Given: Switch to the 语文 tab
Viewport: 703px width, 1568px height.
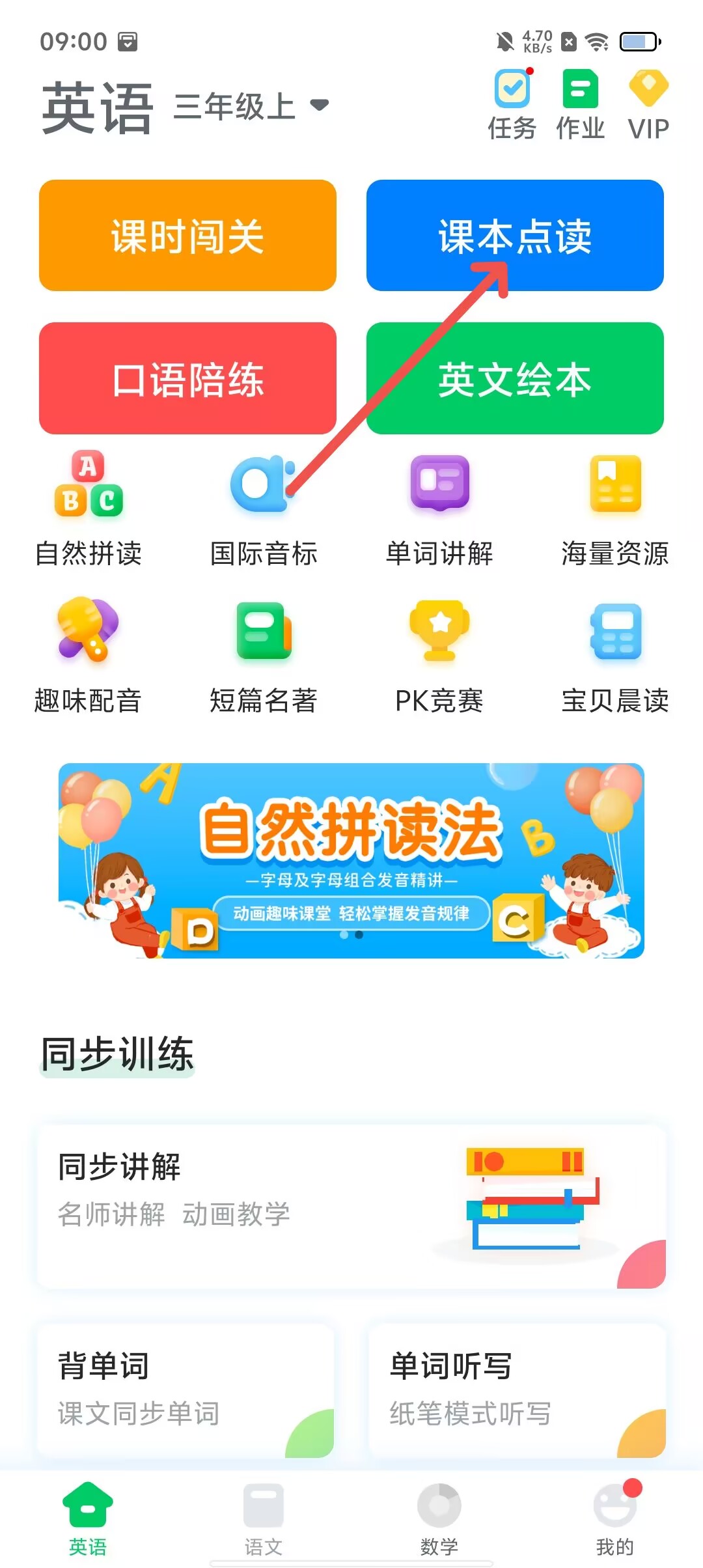Looking at the screenshot, I should 264,1519.
